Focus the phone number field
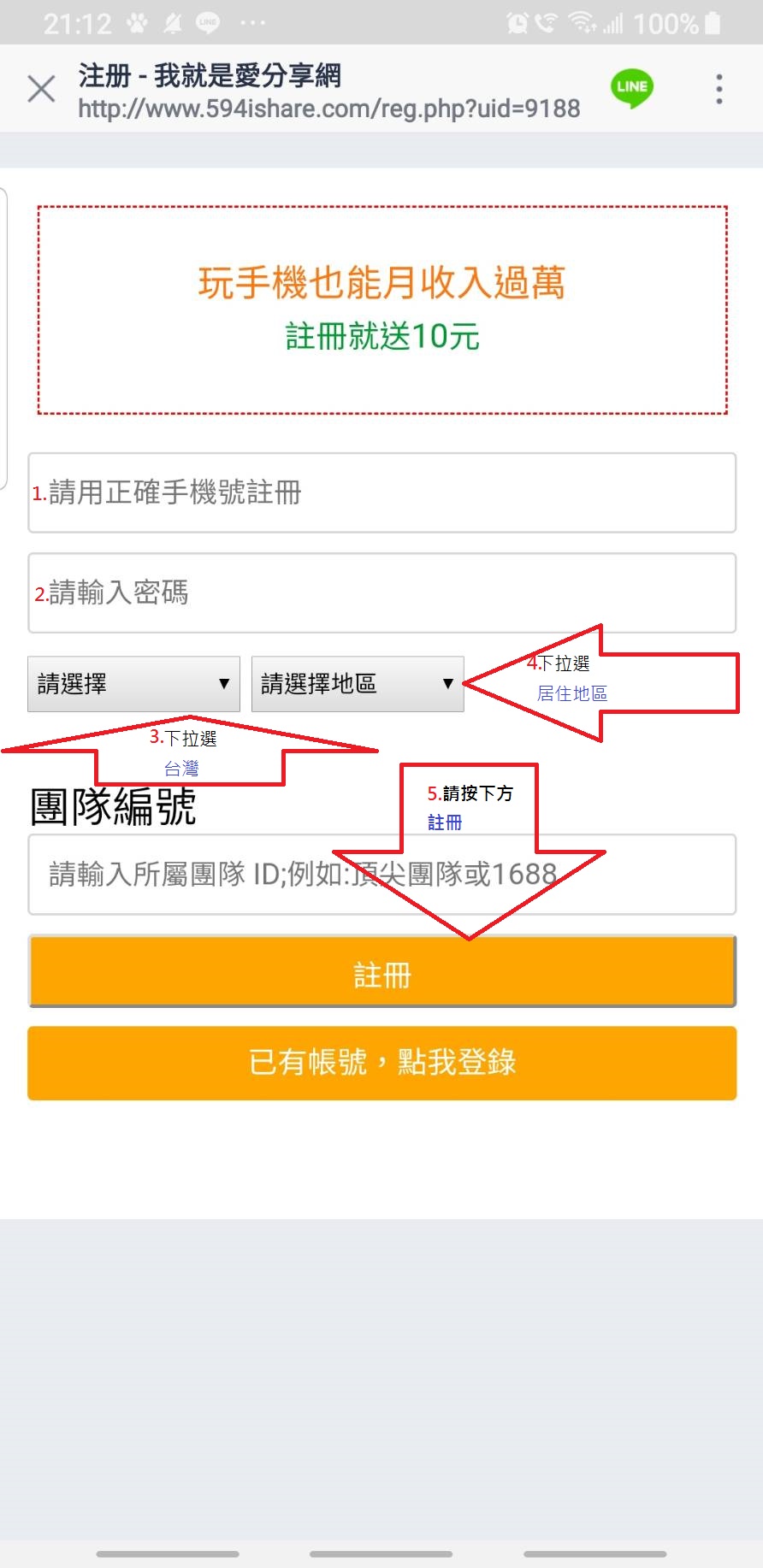Viewport: 763px width, 1568px height. (381, 493)
